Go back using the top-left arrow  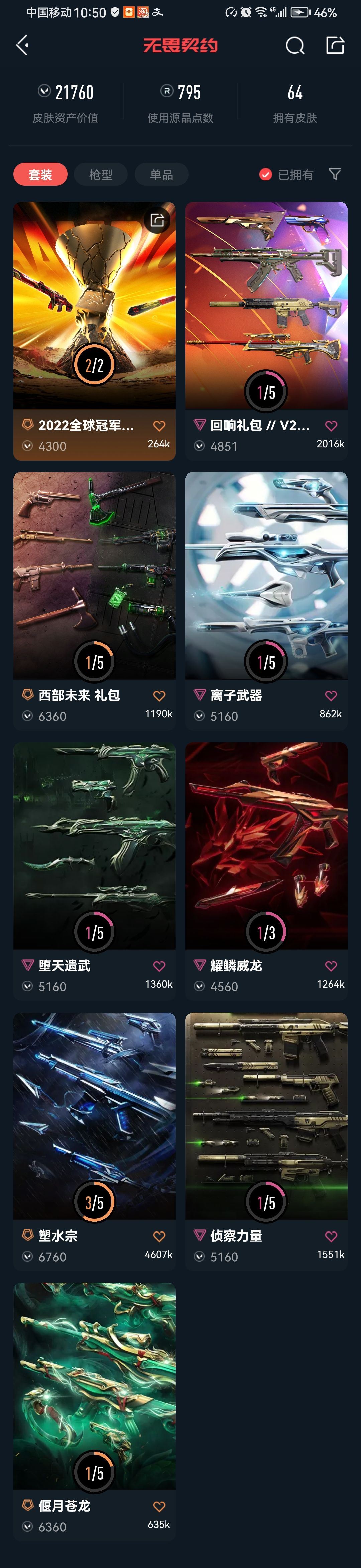tap(23, 45)
